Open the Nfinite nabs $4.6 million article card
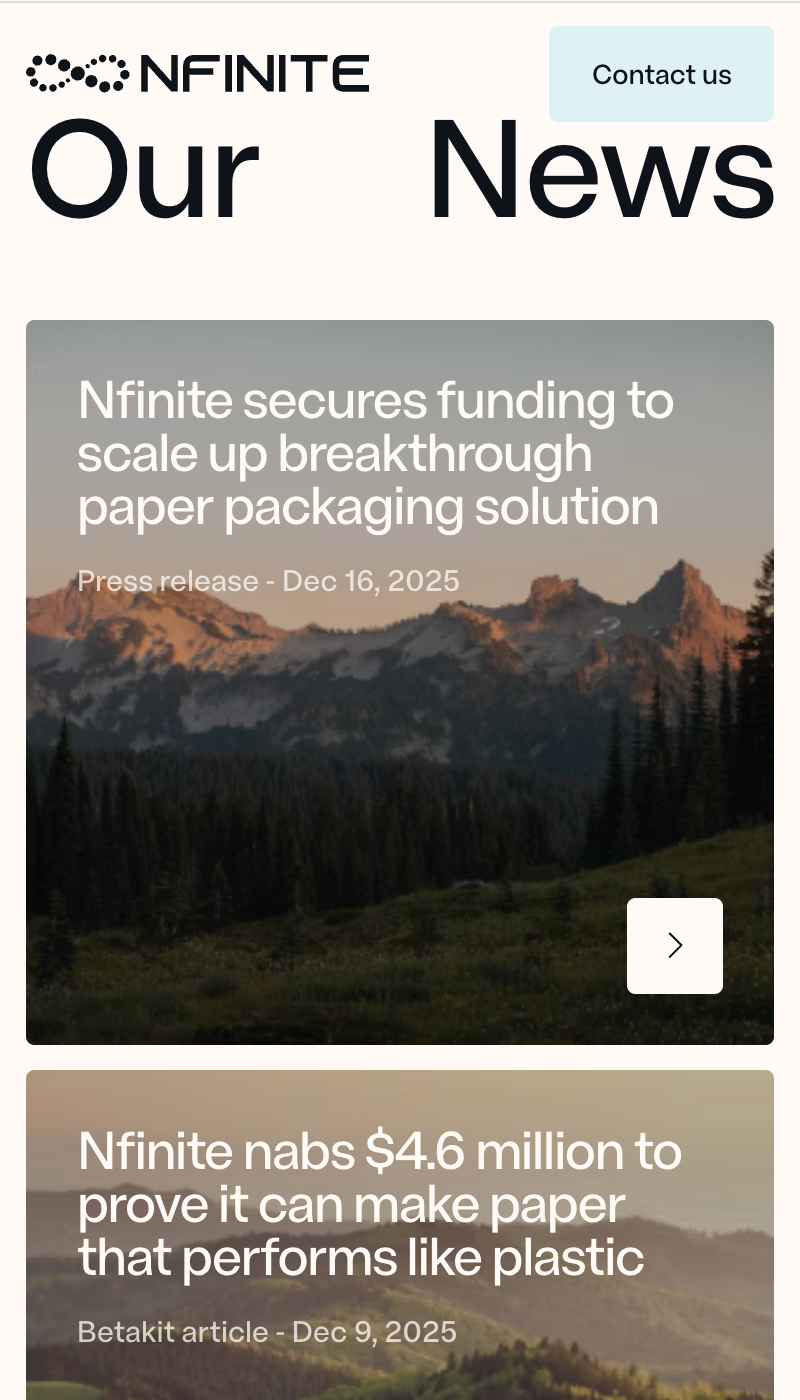Image resolution: width=800 pixels, height=1400 pixels. (380, 1204)
